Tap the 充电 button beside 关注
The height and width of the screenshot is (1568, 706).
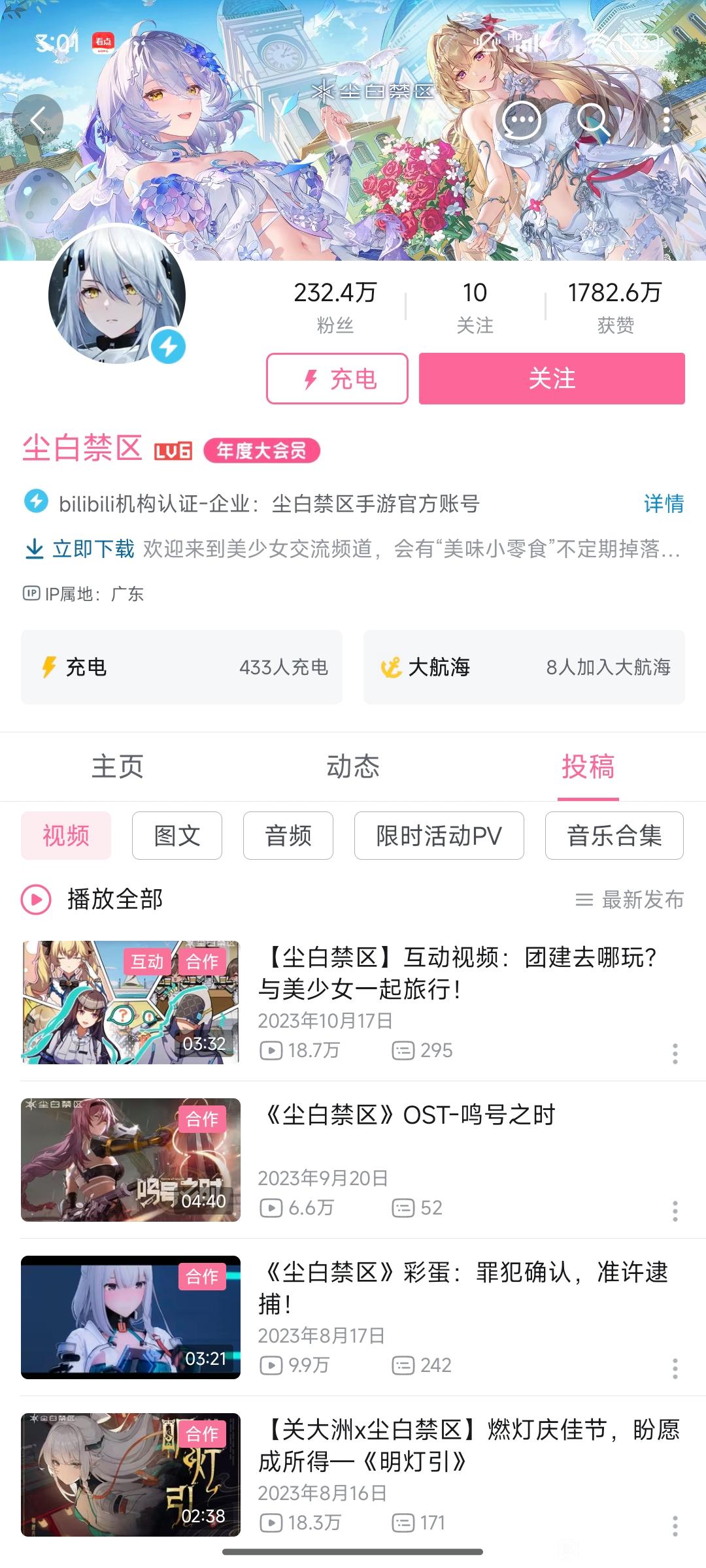click(337, 378)
